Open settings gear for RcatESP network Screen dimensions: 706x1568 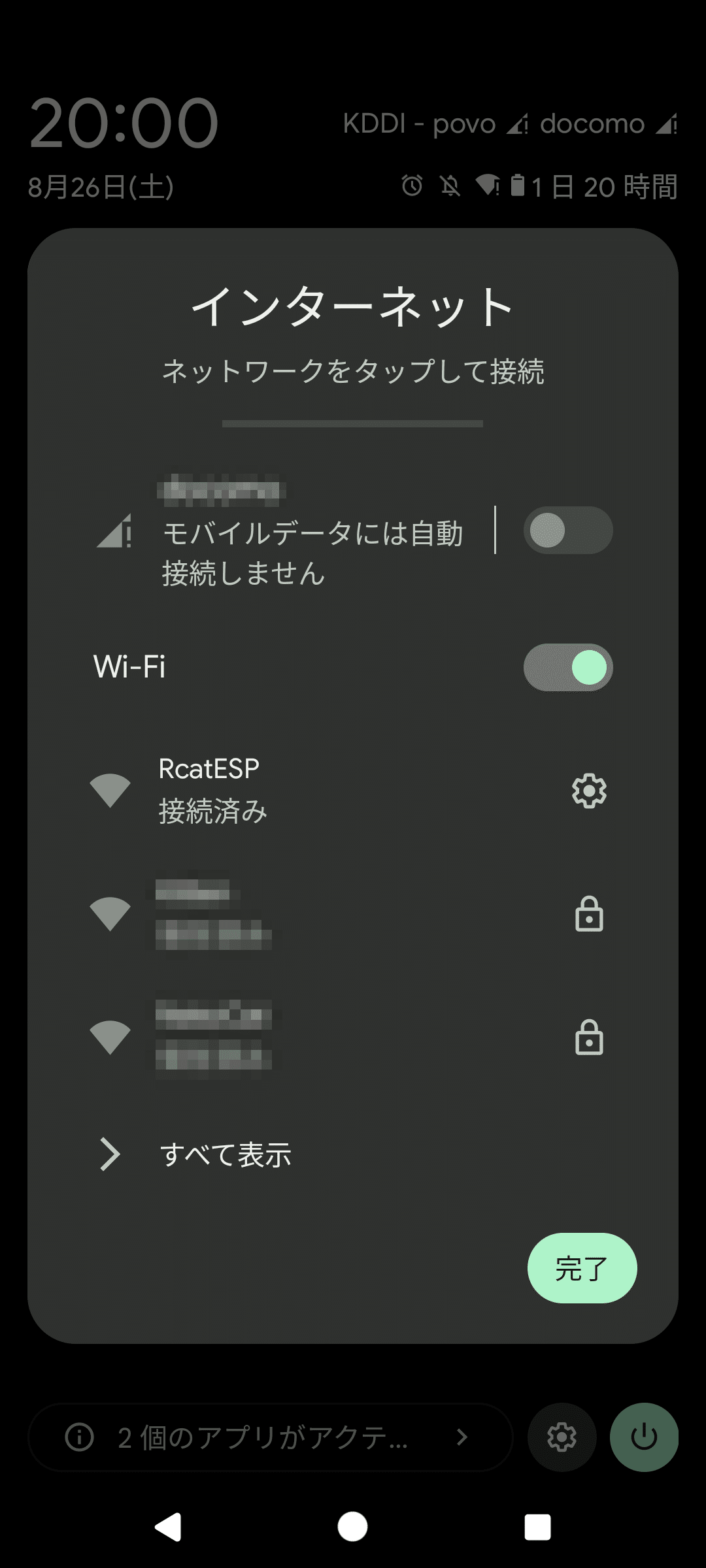pos(589,791)
